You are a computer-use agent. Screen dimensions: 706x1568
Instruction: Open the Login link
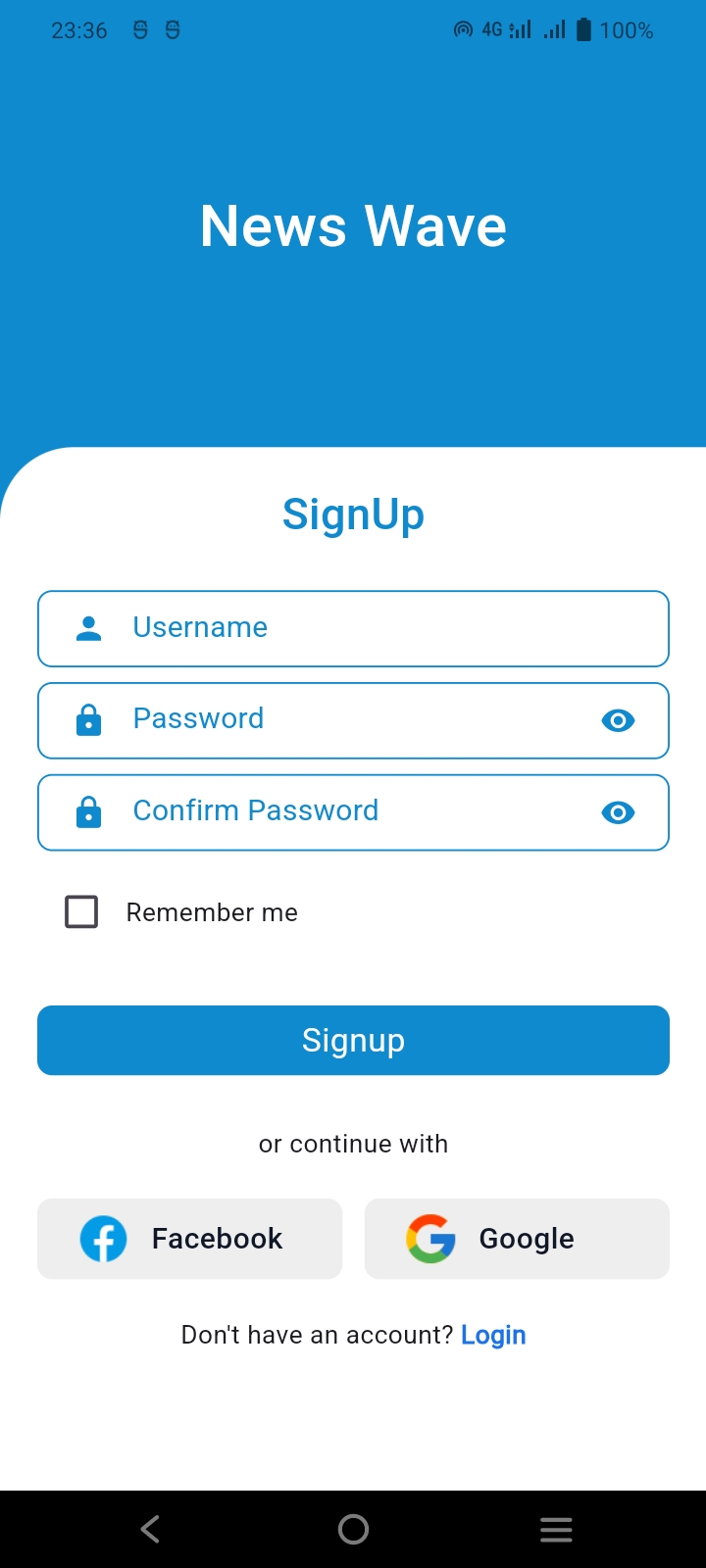point(493,1335)
